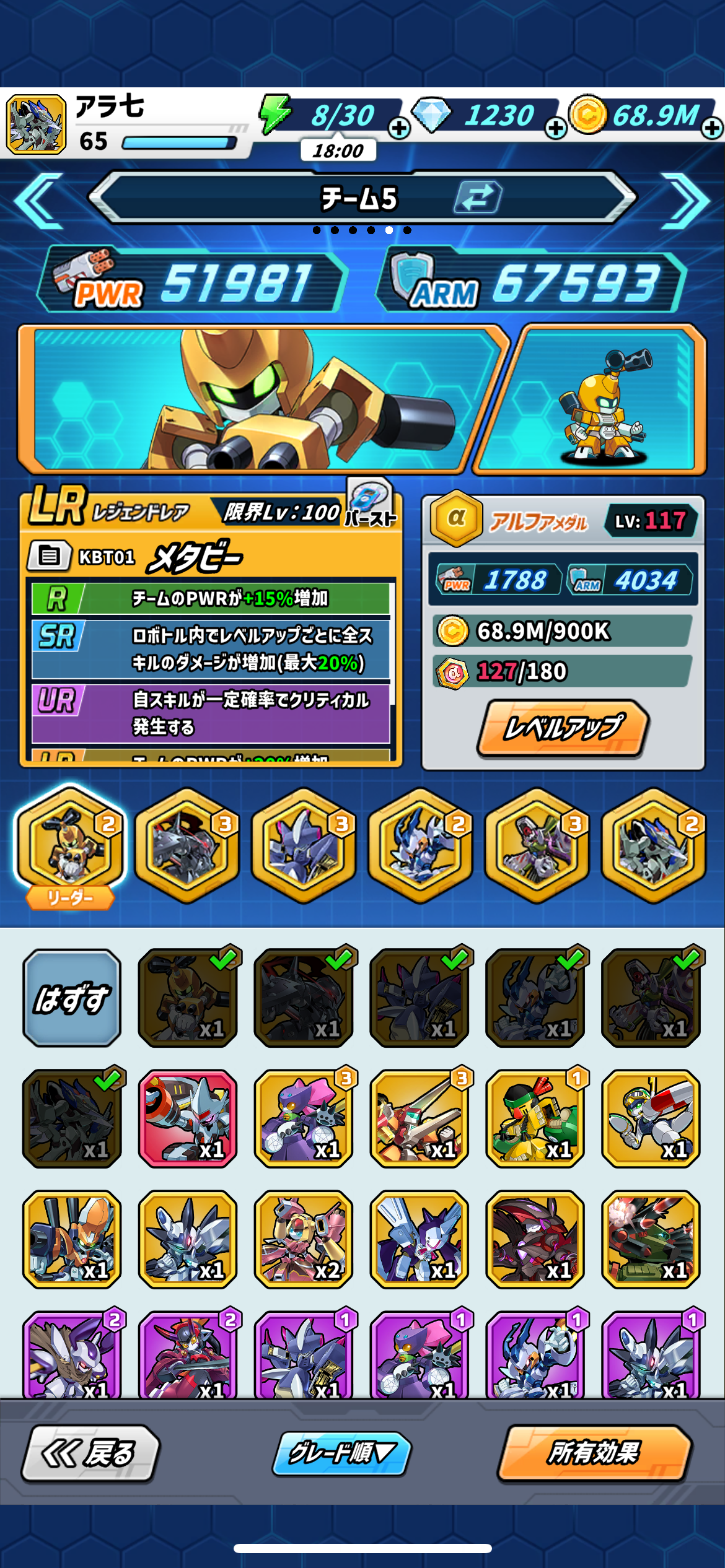725x1568 pixels.
Task: Tap the swap icon next to チーム5
Action: [478, 198]
